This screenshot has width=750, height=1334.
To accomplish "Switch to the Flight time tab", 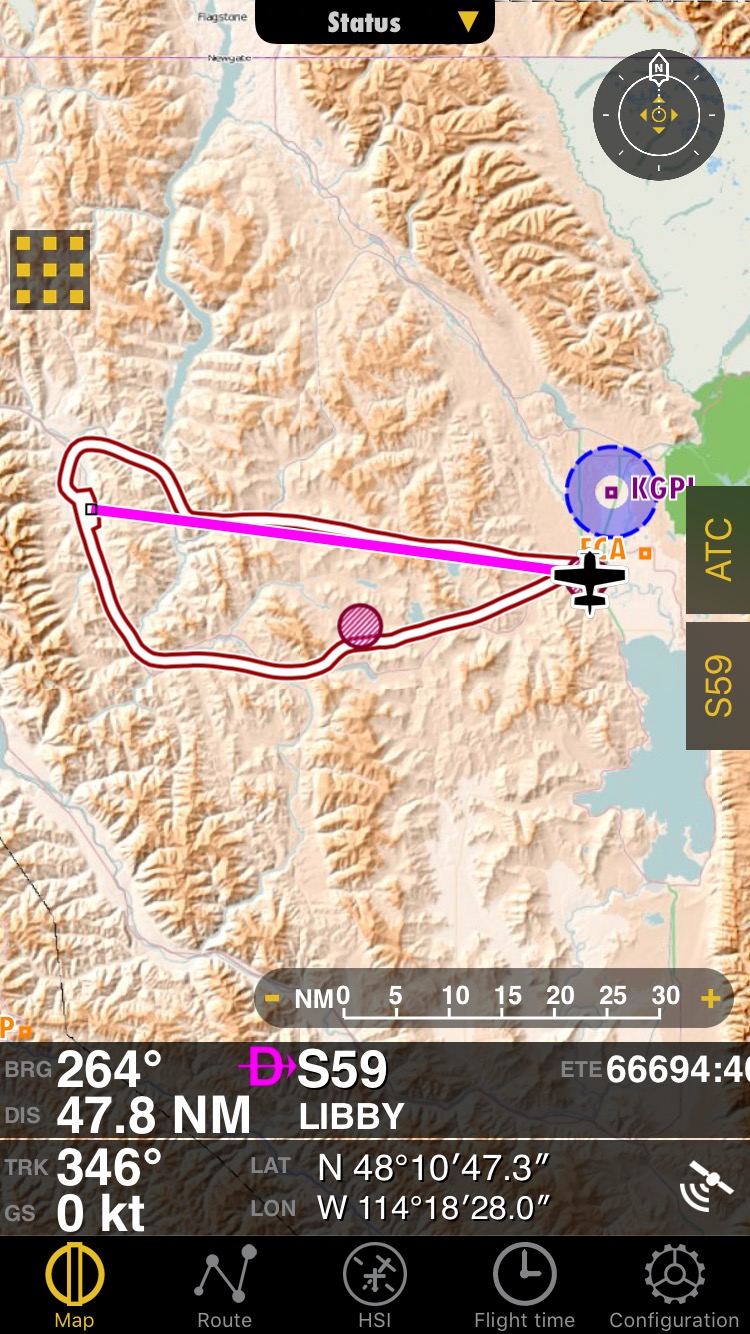I will pos(524,1286).
